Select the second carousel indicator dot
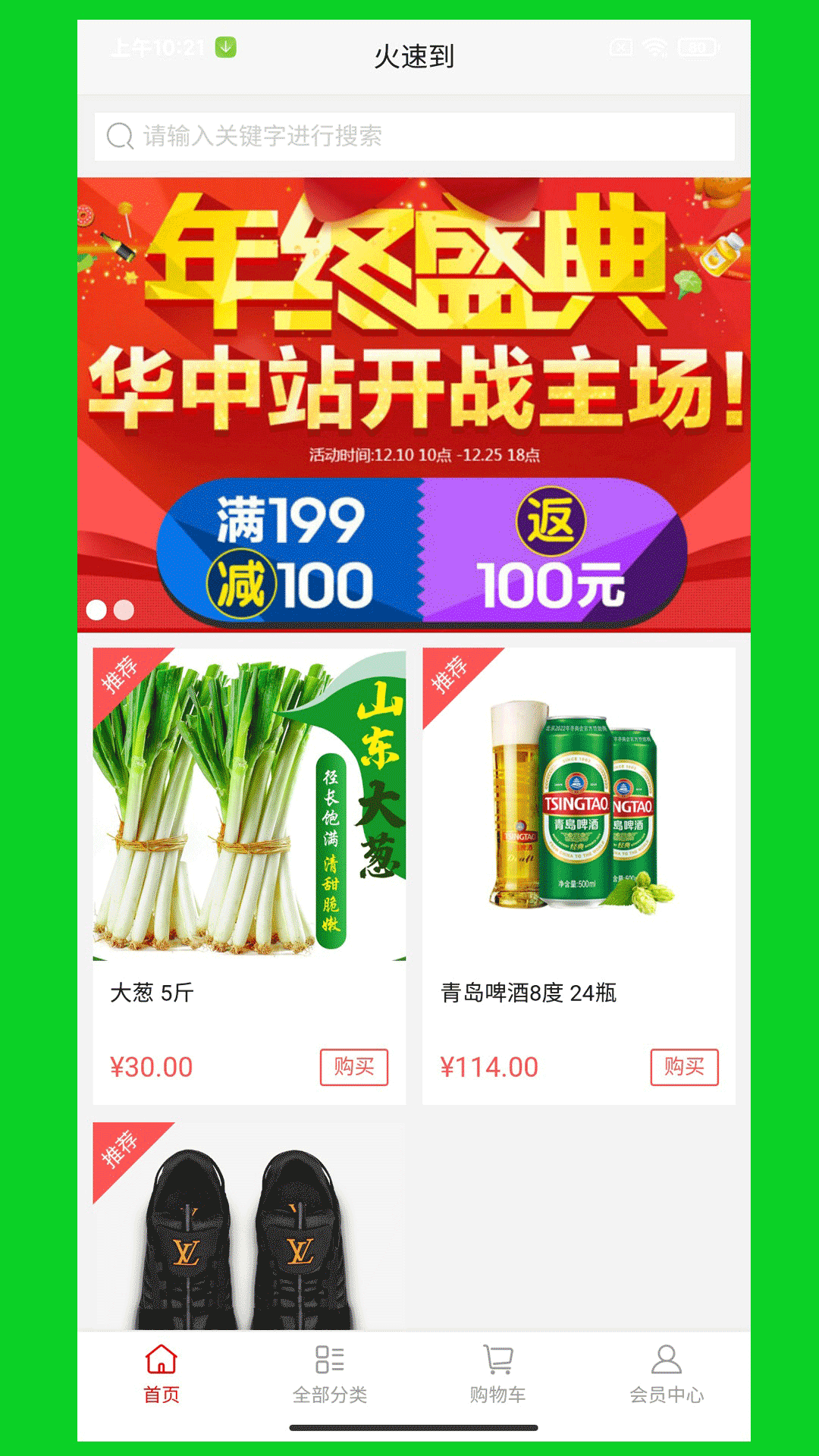The image size is (819, 1456). click(x=124, y=608)
